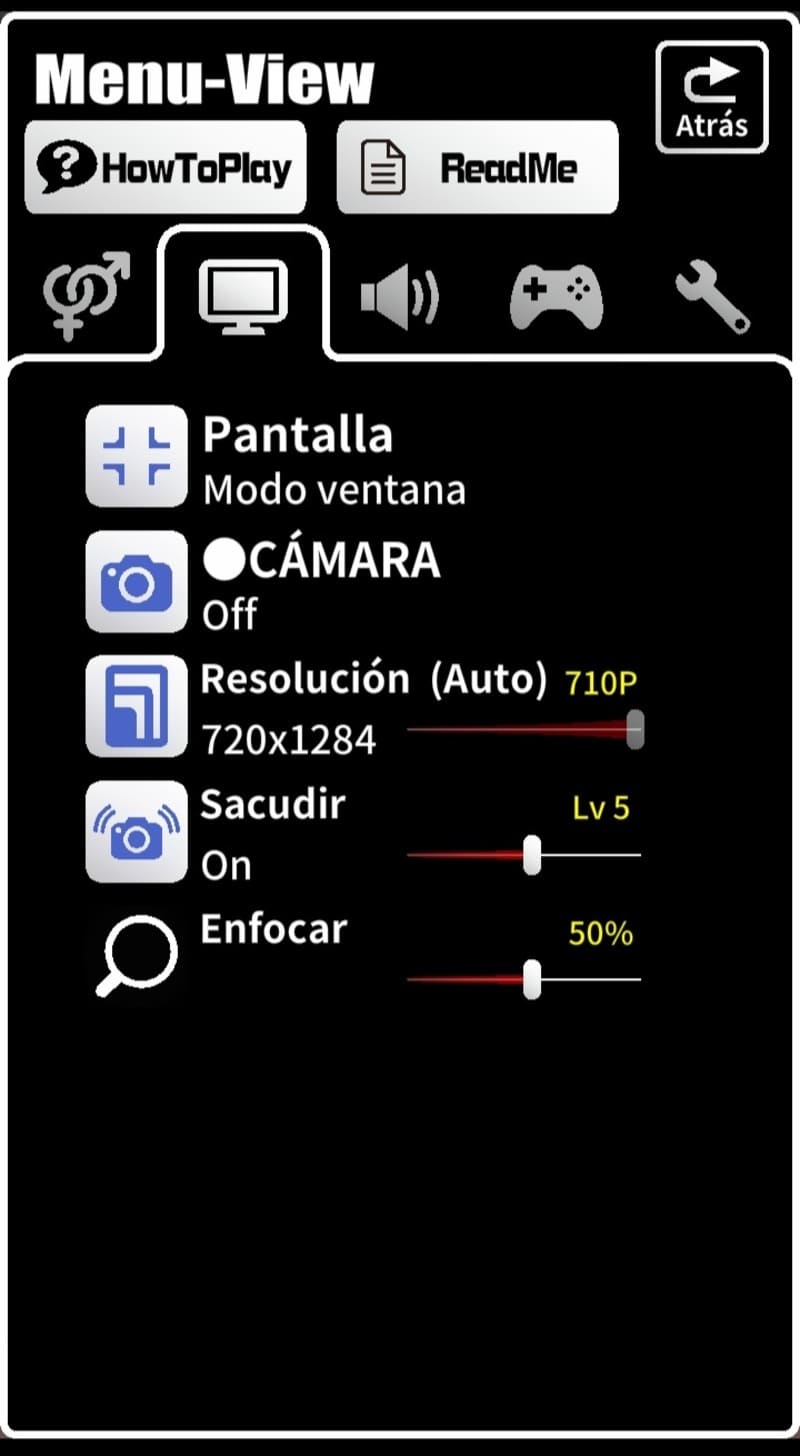800x1456 pixels.
Task: Toggle the CÁMARA setting
Action: [x=136, y=581]
